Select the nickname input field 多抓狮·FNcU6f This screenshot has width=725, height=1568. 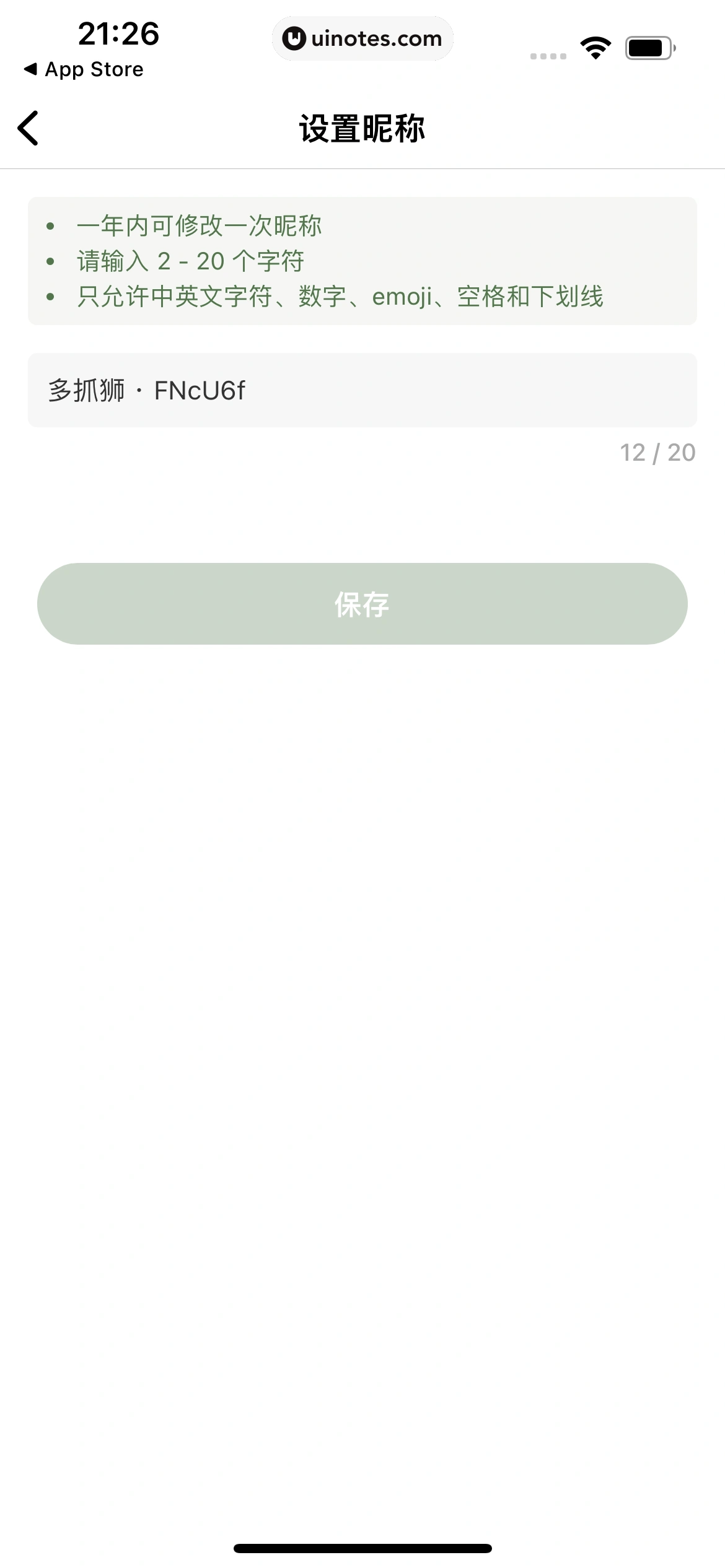pyautogui.click(x=362, y=390)
